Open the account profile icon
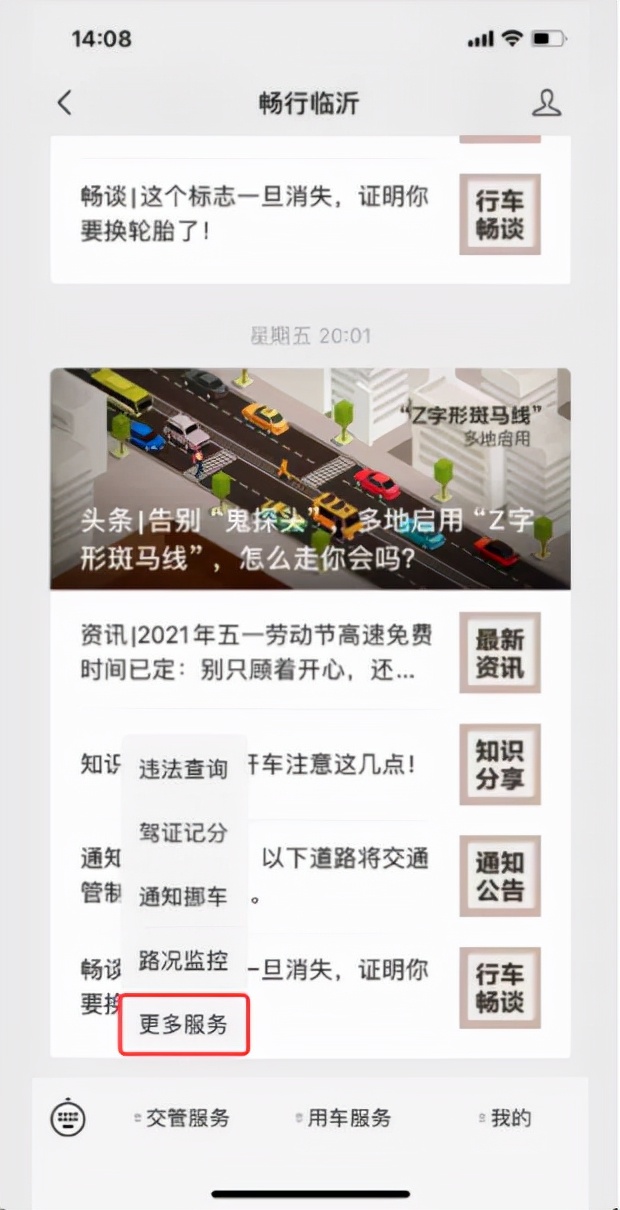The width and height of the screenshot is (620, 1210). (x=546, y=102)
